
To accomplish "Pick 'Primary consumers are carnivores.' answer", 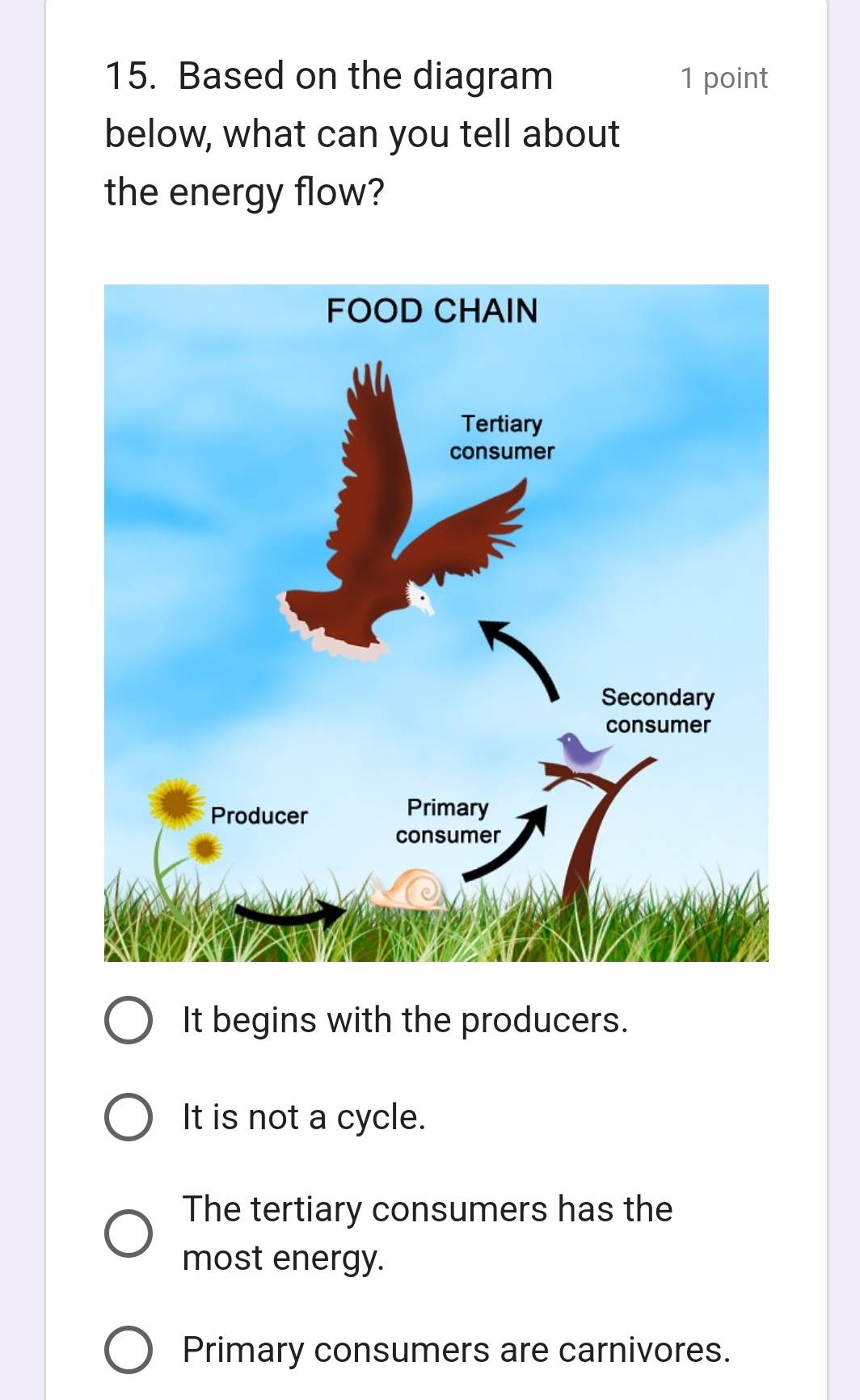I will [x=129, y=1350].
